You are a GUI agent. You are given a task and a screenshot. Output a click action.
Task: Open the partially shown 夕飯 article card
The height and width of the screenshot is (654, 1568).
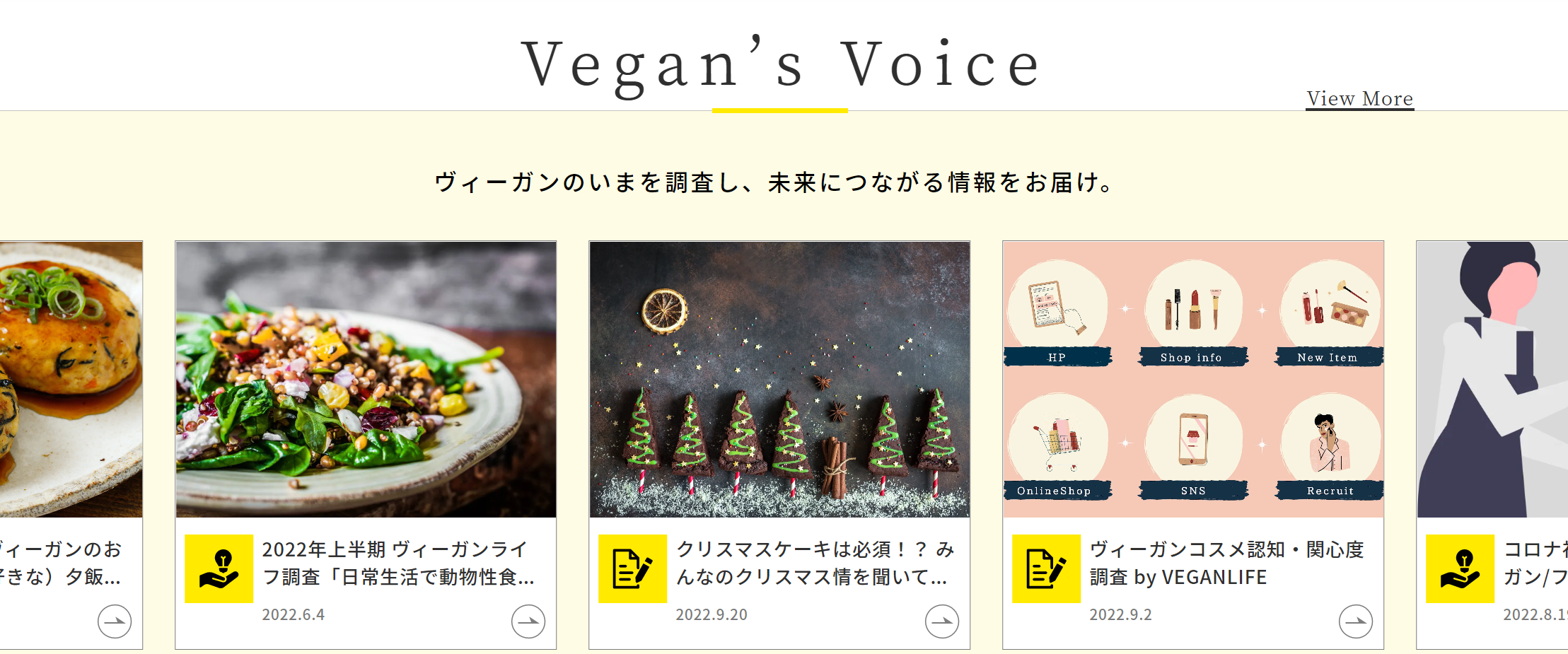[x=71, y=445]
